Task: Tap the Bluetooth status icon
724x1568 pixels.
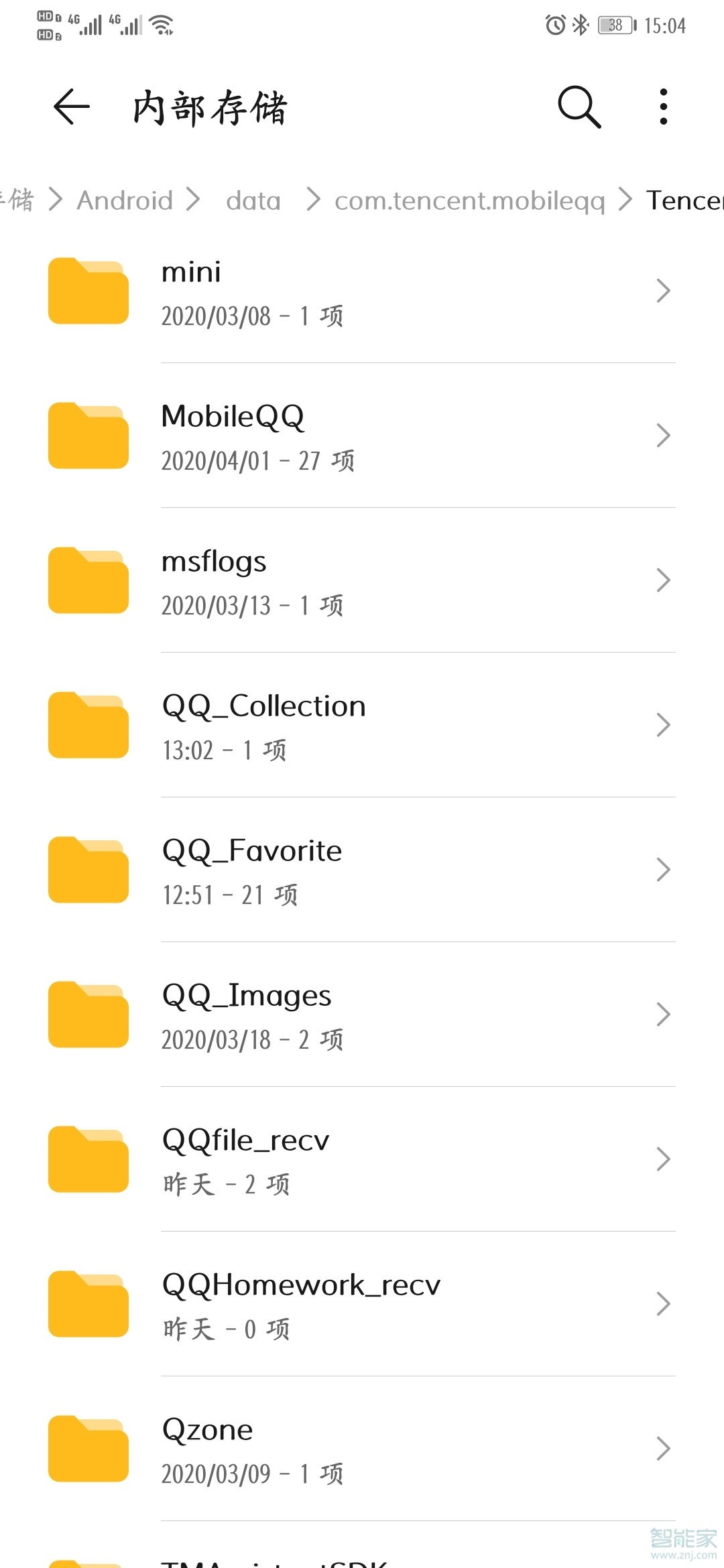Action: pos(581,25)
